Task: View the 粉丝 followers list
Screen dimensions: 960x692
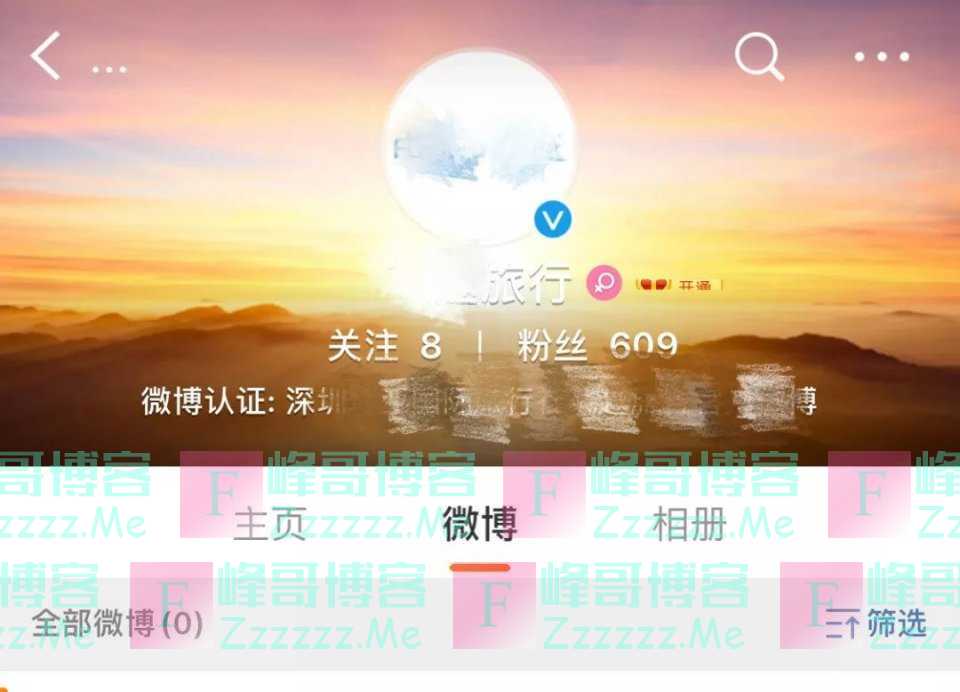Action: pos(597,346)
